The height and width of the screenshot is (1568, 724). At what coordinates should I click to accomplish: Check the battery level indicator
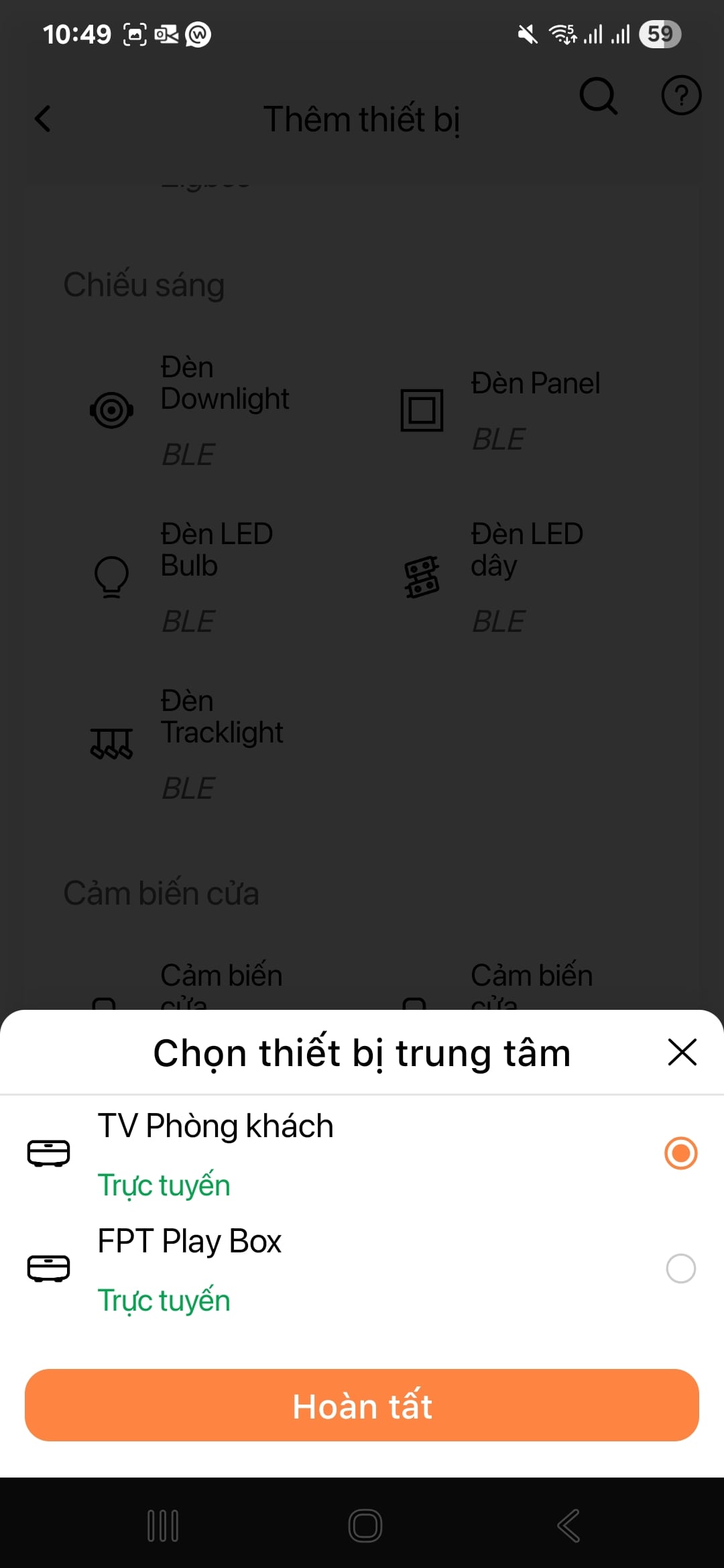click(x=660, y=34)
